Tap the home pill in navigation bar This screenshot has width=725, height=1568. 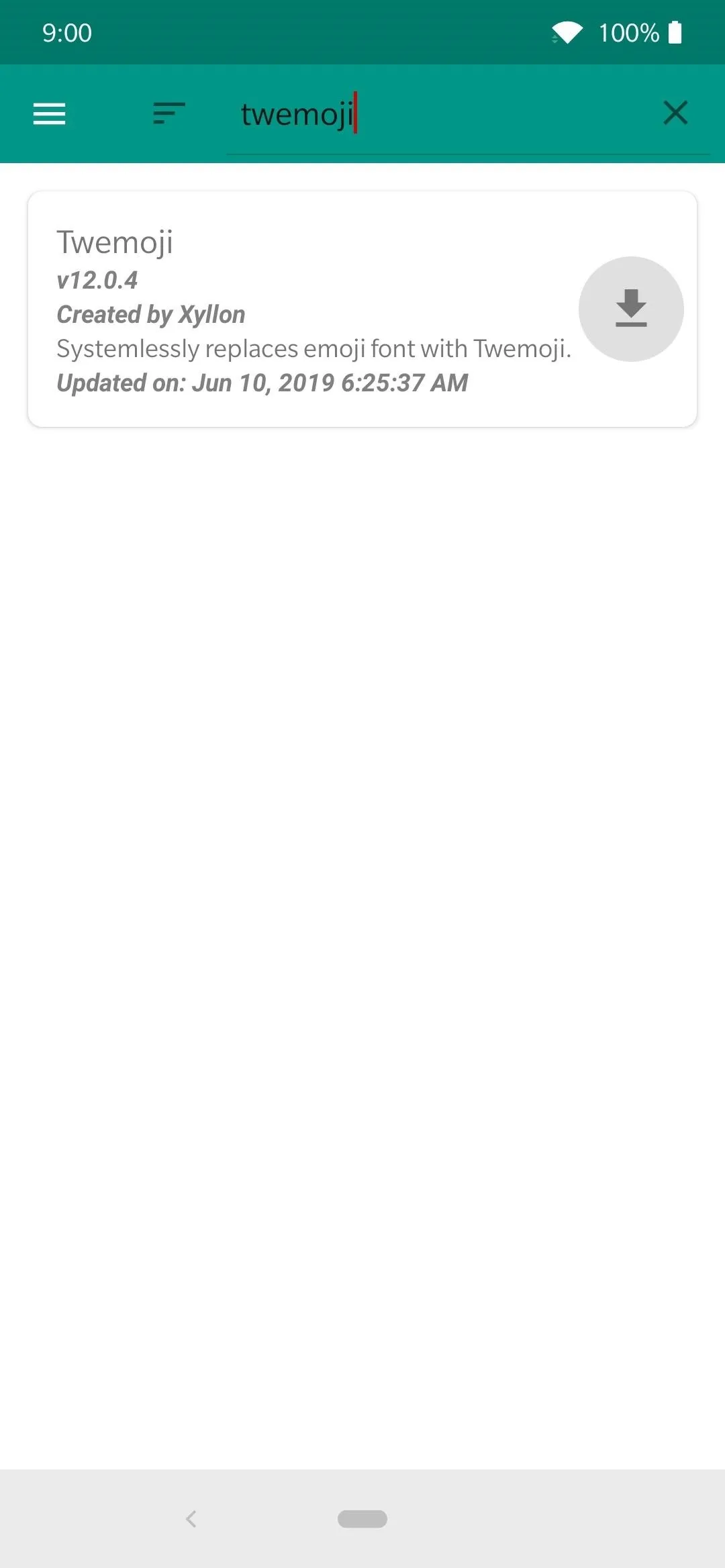[x=362, y=1518]
